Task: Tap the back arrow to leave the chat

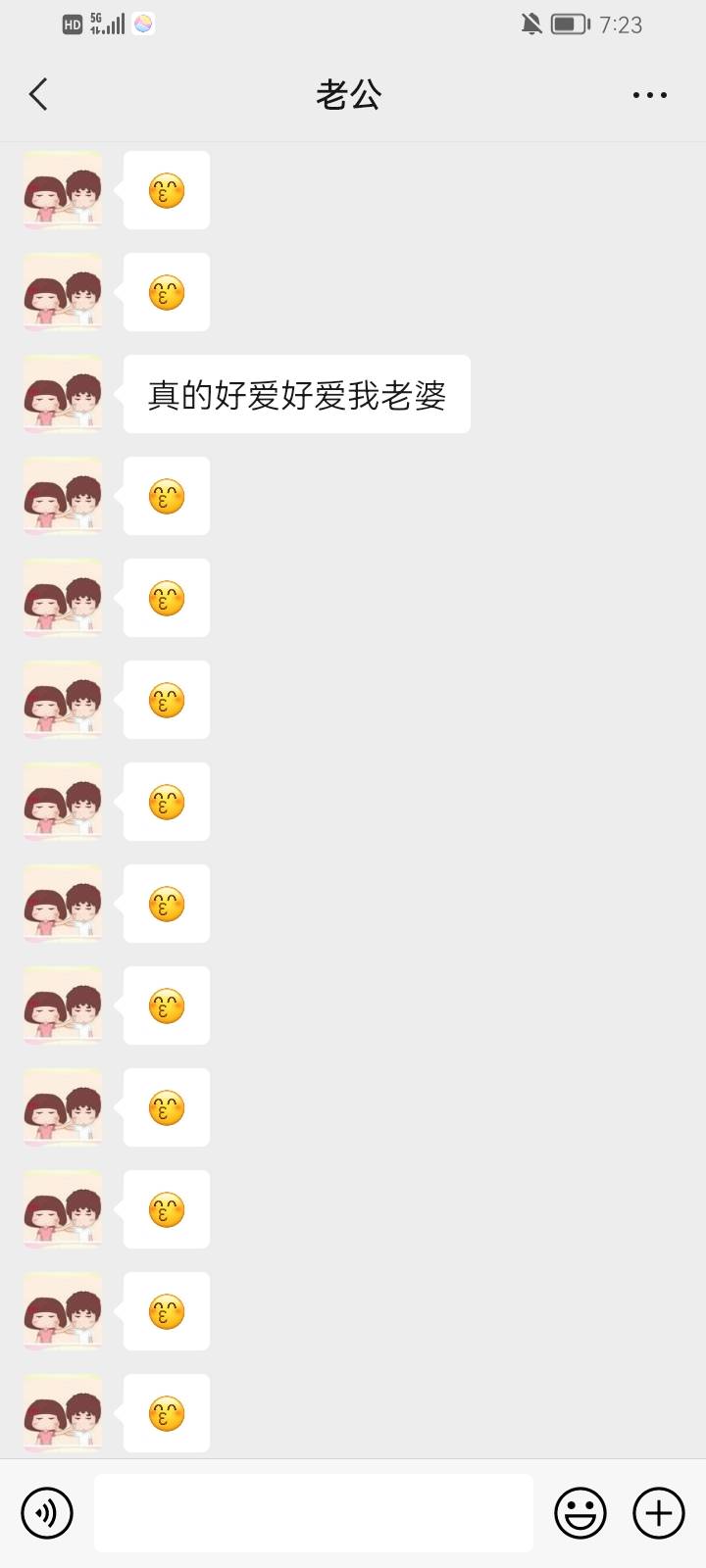Action: (x=37, y=94)
